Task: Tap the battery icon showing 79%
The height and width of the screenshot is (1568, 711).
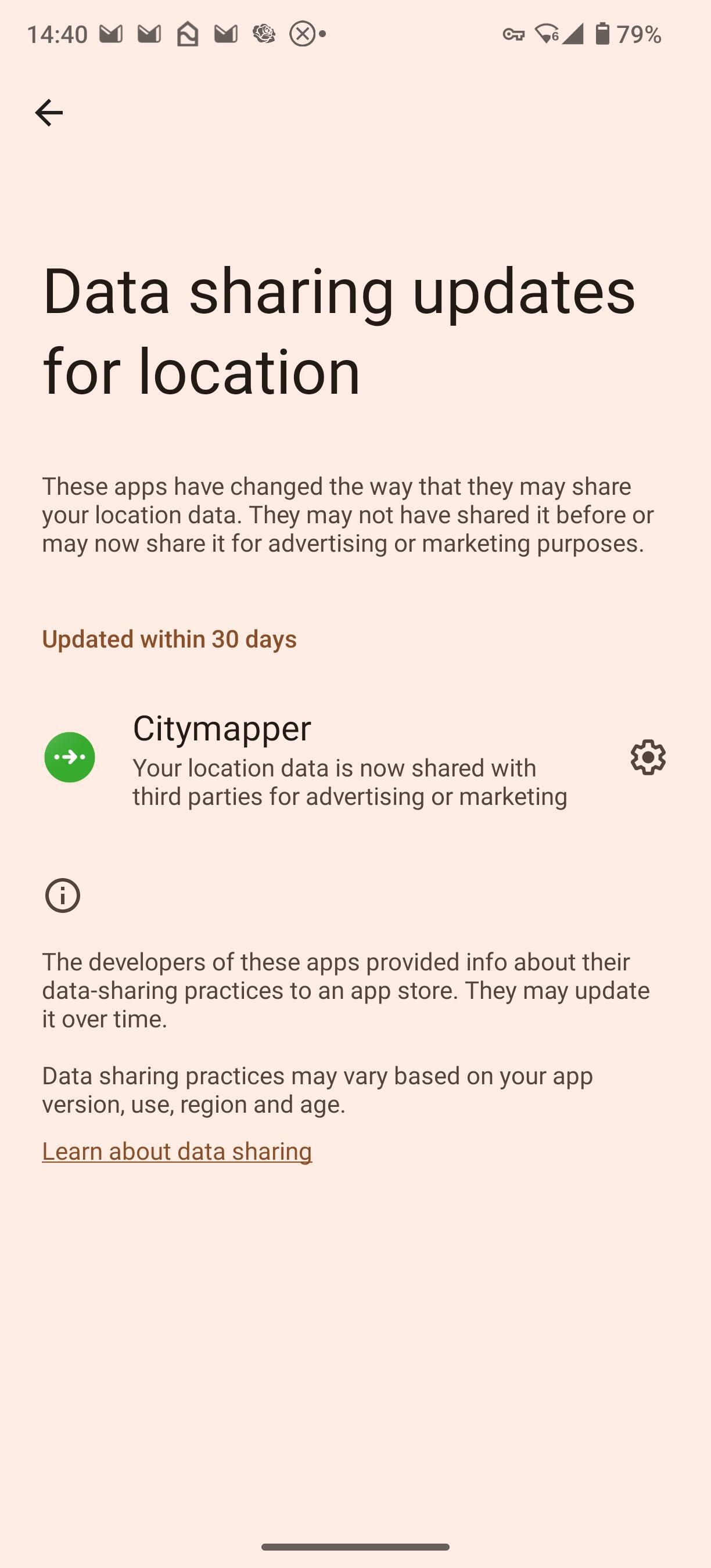Action: 601,35
